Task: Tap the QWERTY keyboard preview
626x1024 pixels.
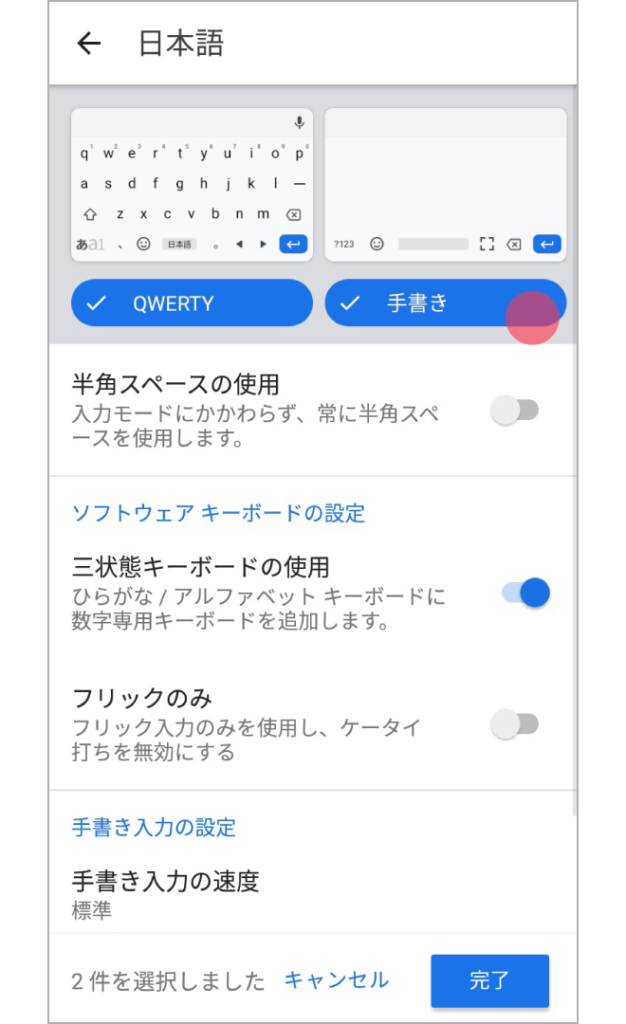Action: click(x=192, y=185)
